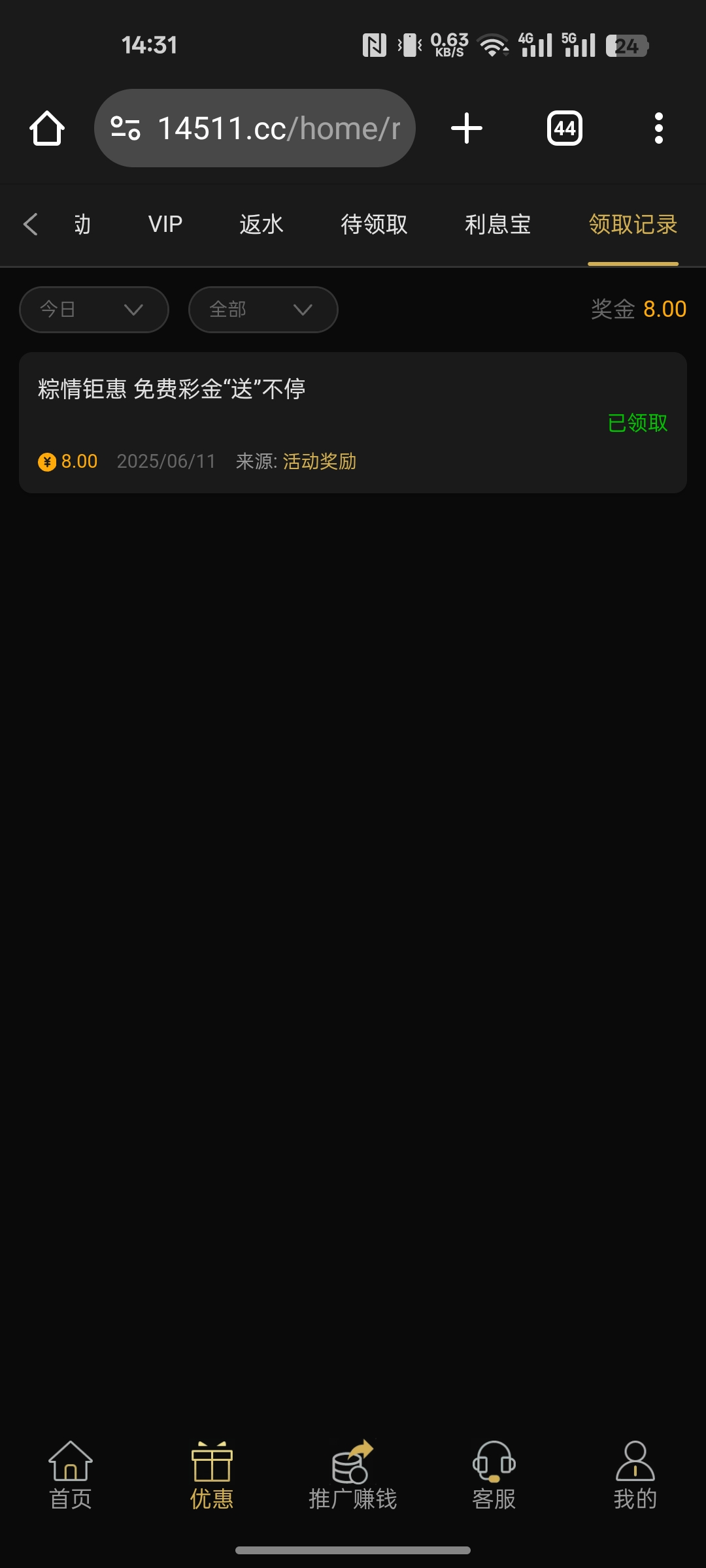Switch to the 待领取 tab
This screenshot has height=1568, width=706.
tap(374, 224)
